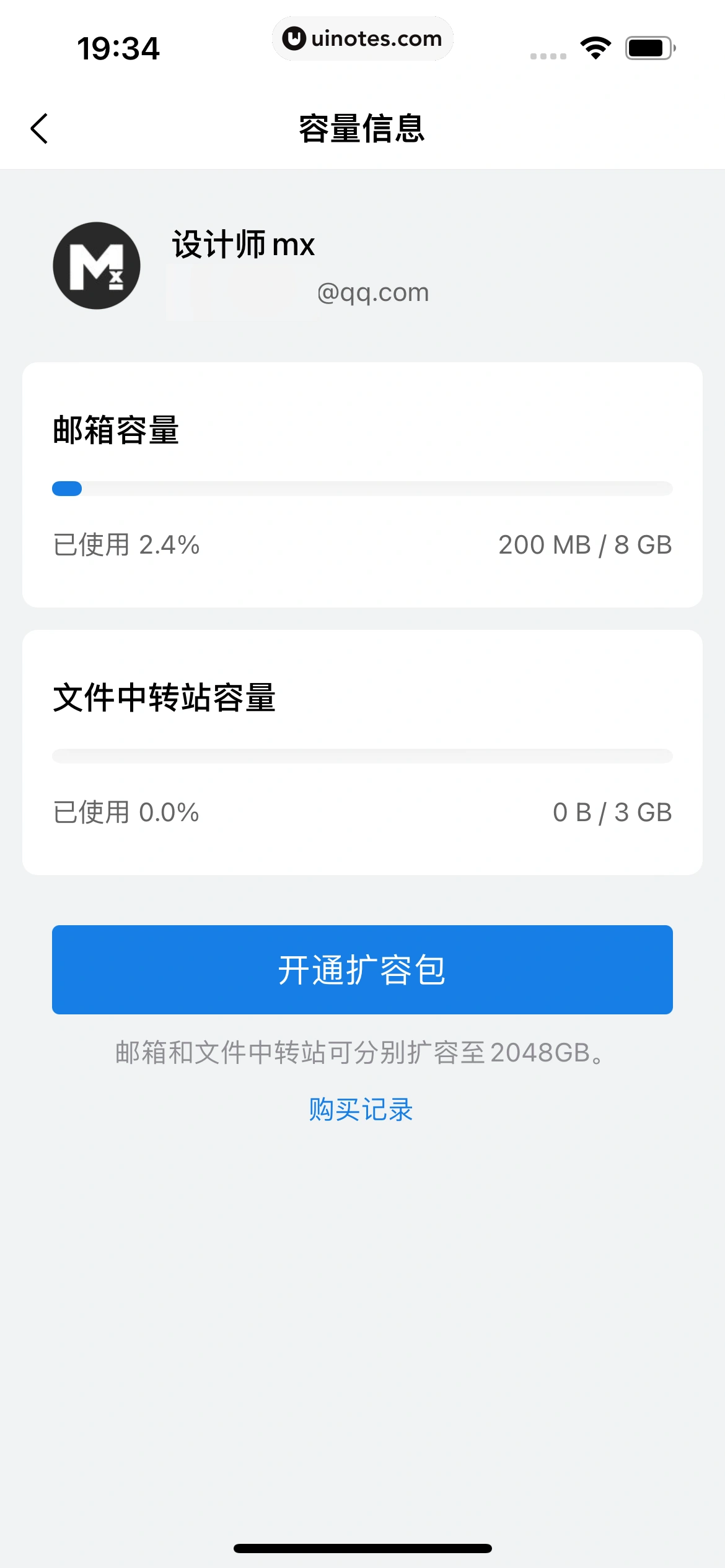Tap the 0 B / 3 GB text
The width and height of the screenshot is (725, 1568).
[612, 813]
